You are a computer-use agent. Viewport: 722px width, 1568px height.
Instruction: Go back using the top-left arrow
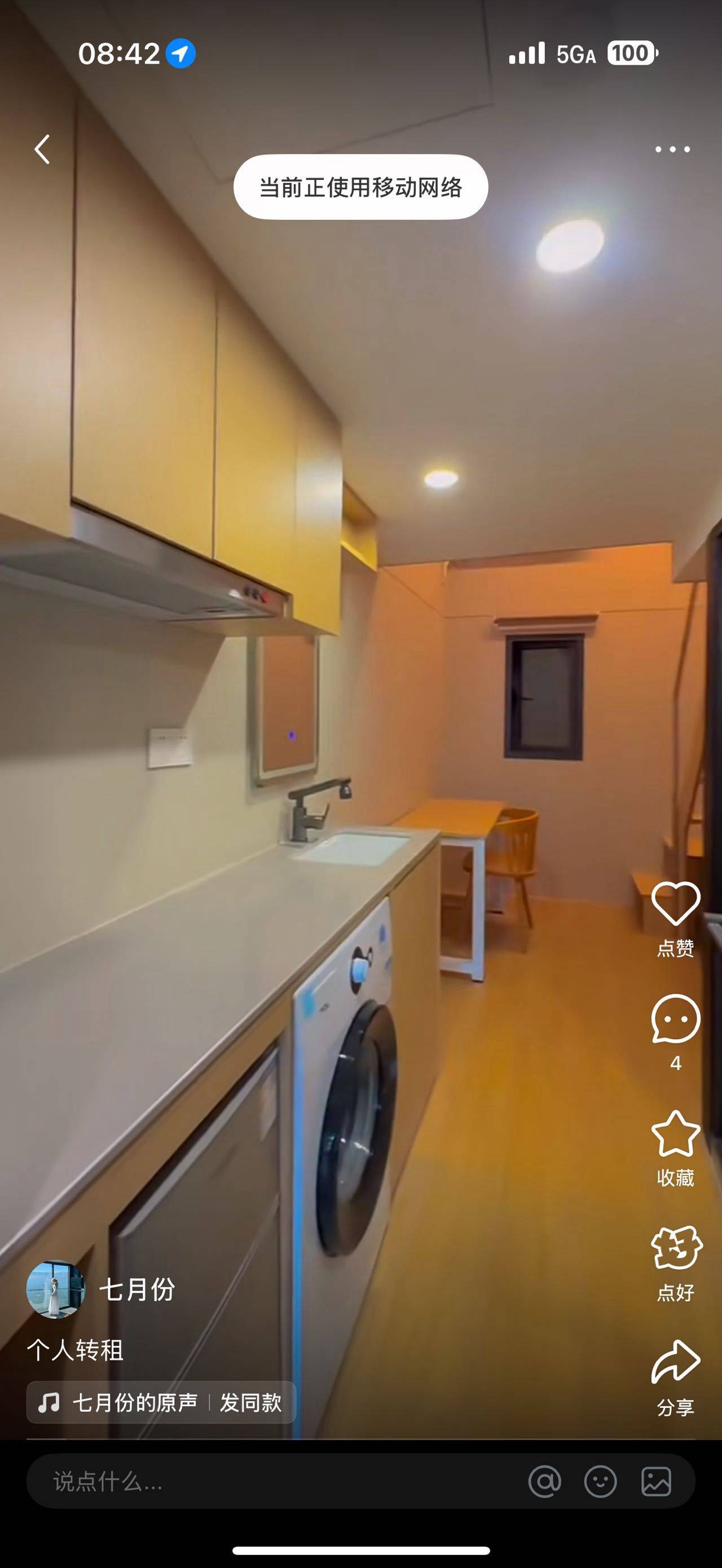pyautogui.click(x=42, y=149)
